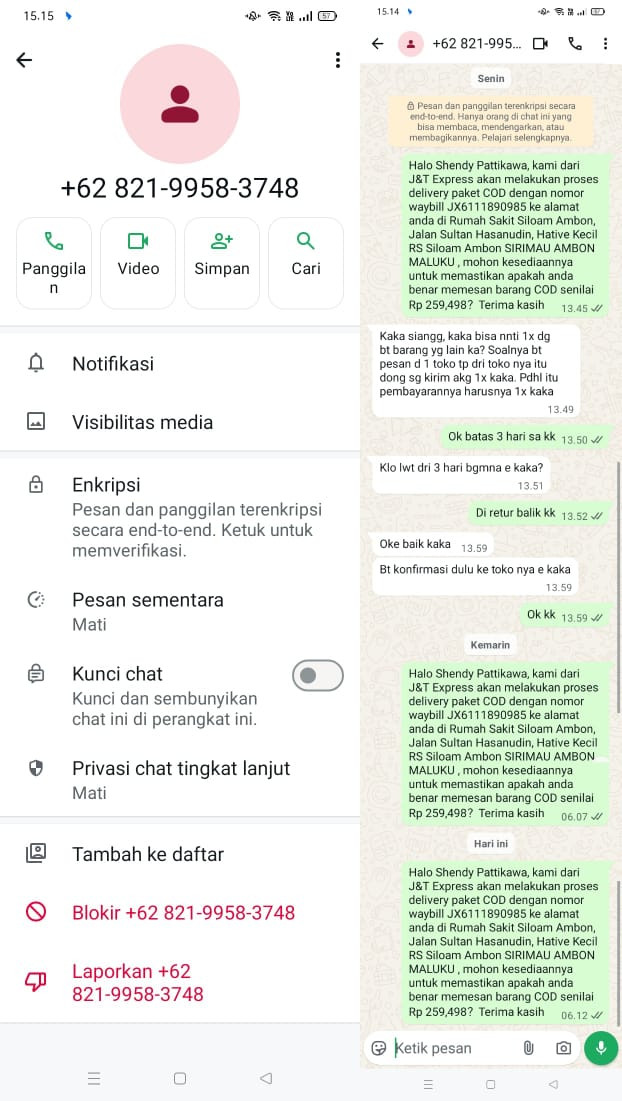Open the Notifikasi settings row
Screen dimensions: 622x1101
pos(180,364)
